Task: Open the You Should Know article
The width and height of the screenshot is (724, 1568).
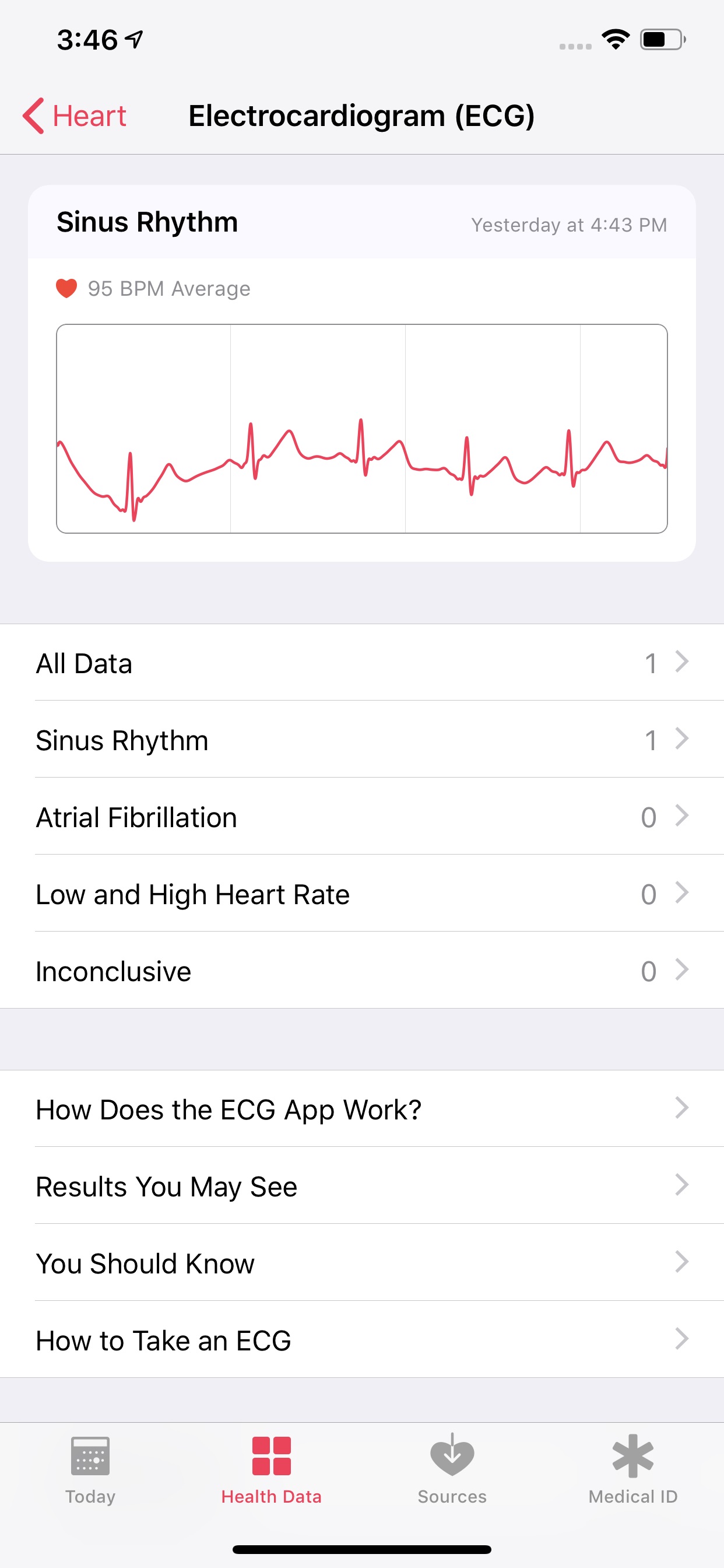Action: click(362, 1262)
